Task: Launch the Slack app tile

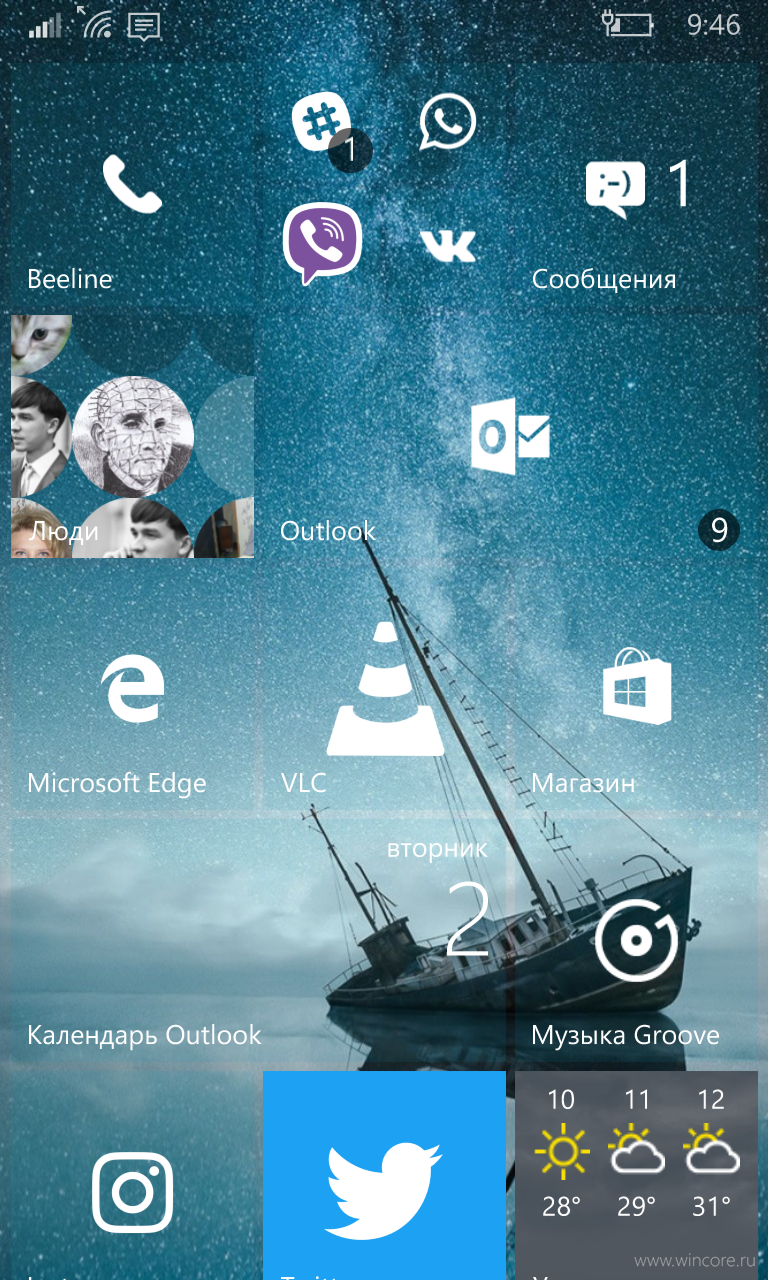Action: point(321,124)
